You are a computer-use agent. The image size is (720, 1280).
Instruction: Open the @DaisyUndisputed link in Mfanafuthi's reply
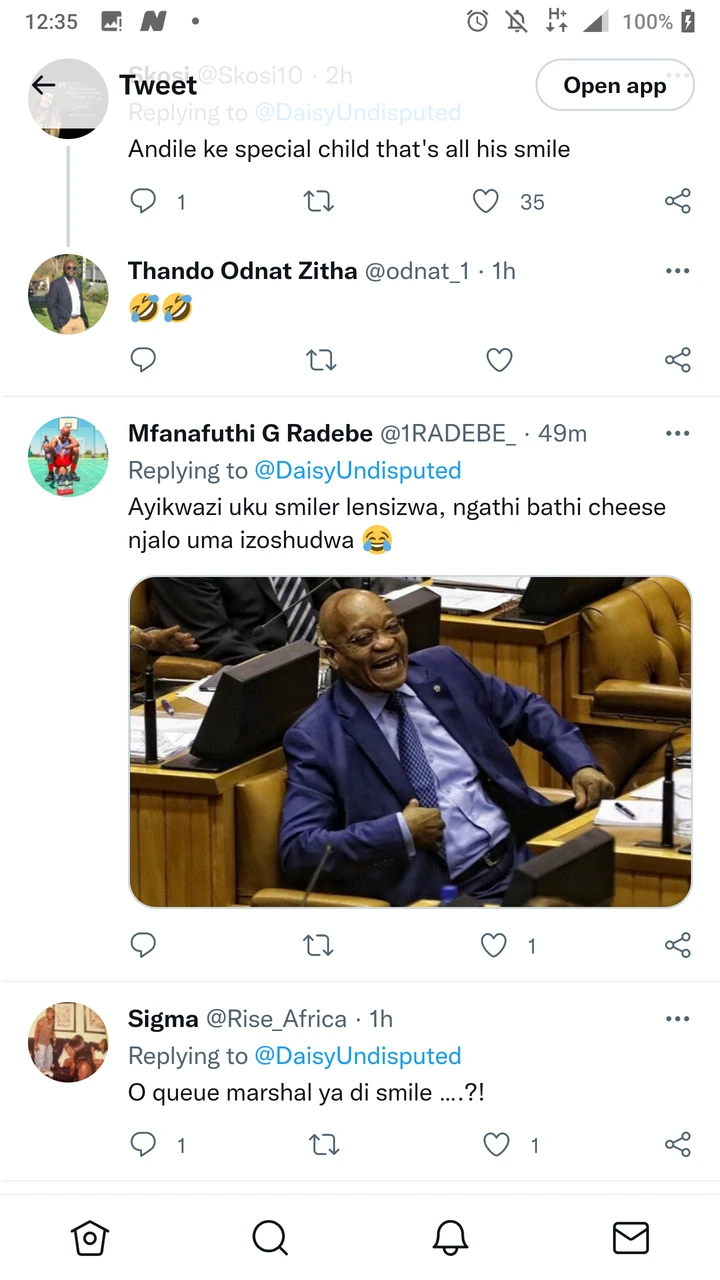coord(357,470)
